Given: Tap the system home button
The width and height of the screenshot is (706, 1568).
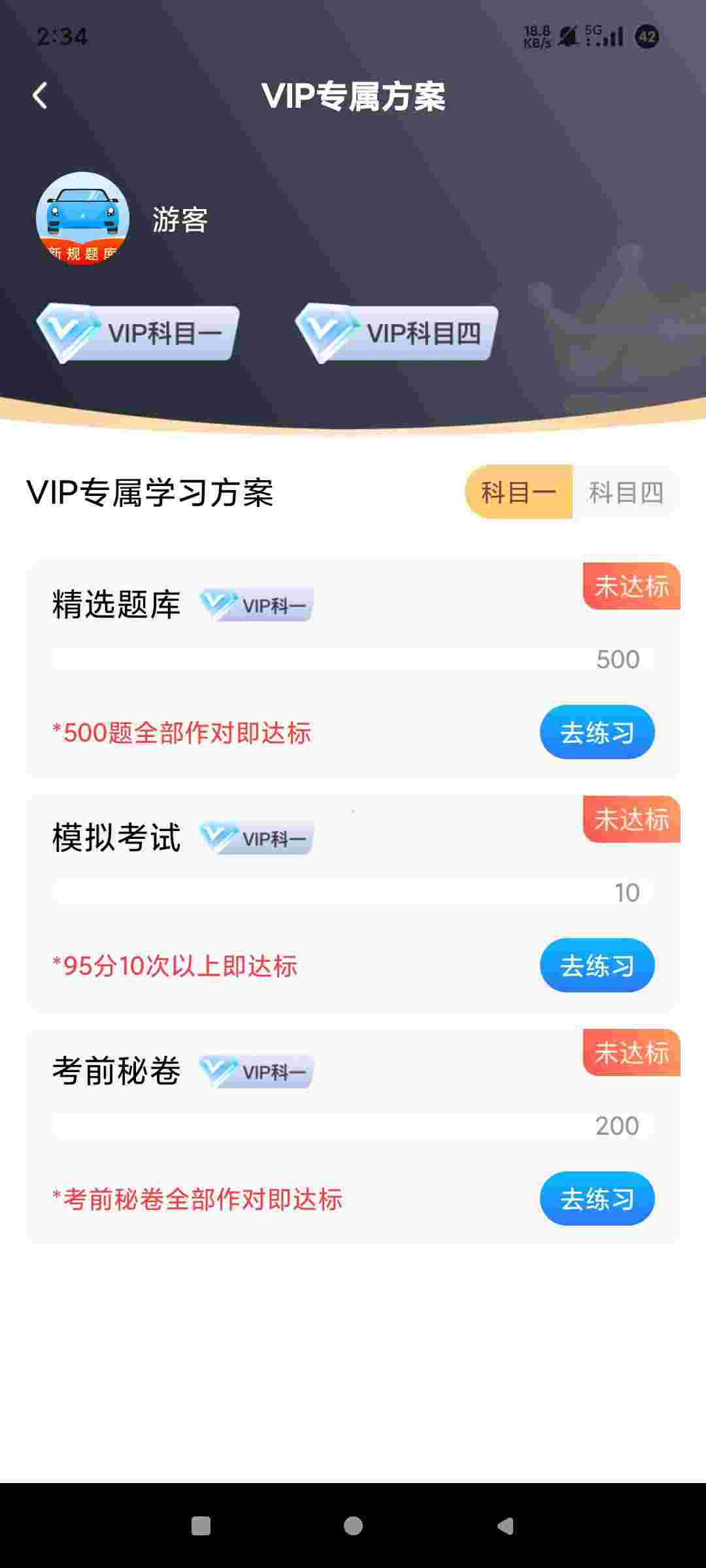Looking at the screenshot, I should point(353,1526).
